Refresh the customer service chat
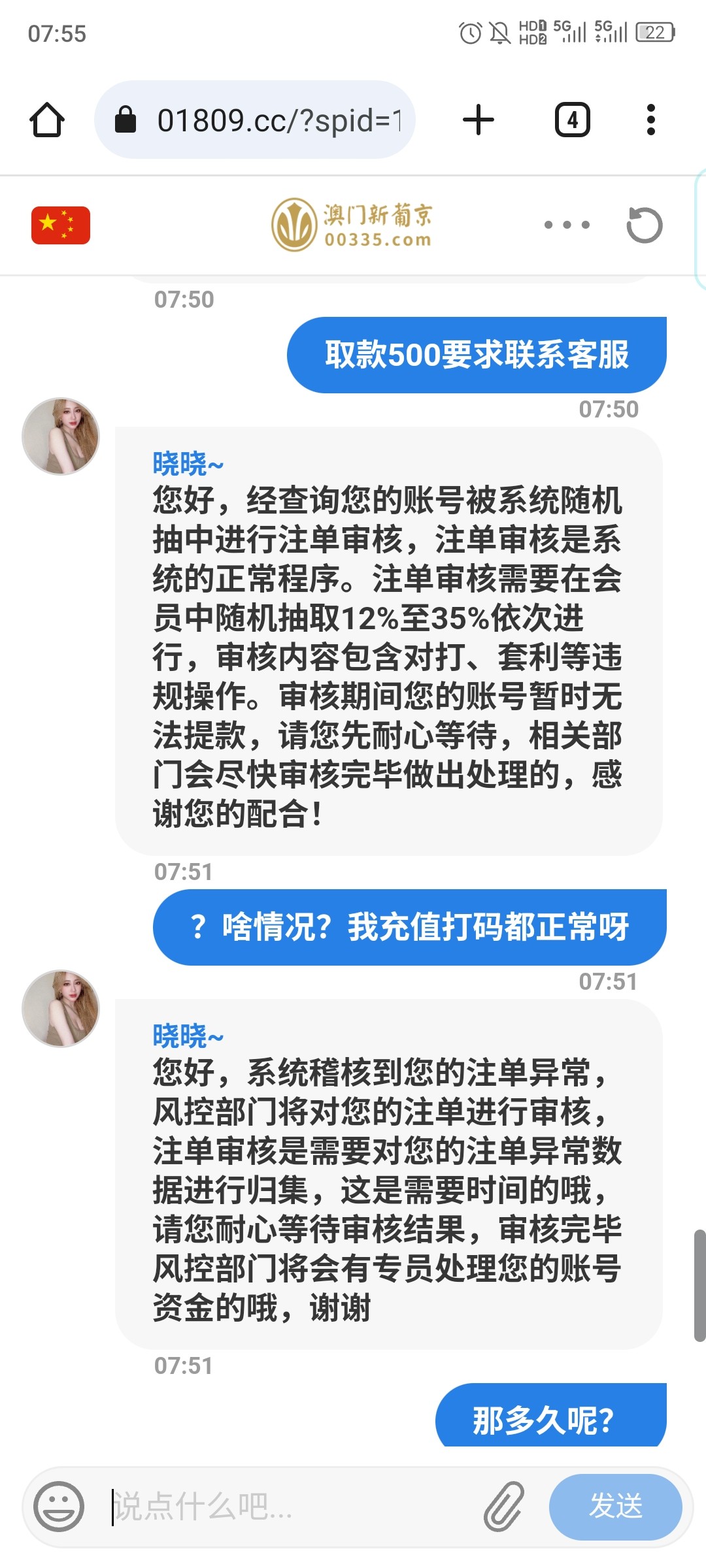 pyautogui.click(x=644, y=225)
